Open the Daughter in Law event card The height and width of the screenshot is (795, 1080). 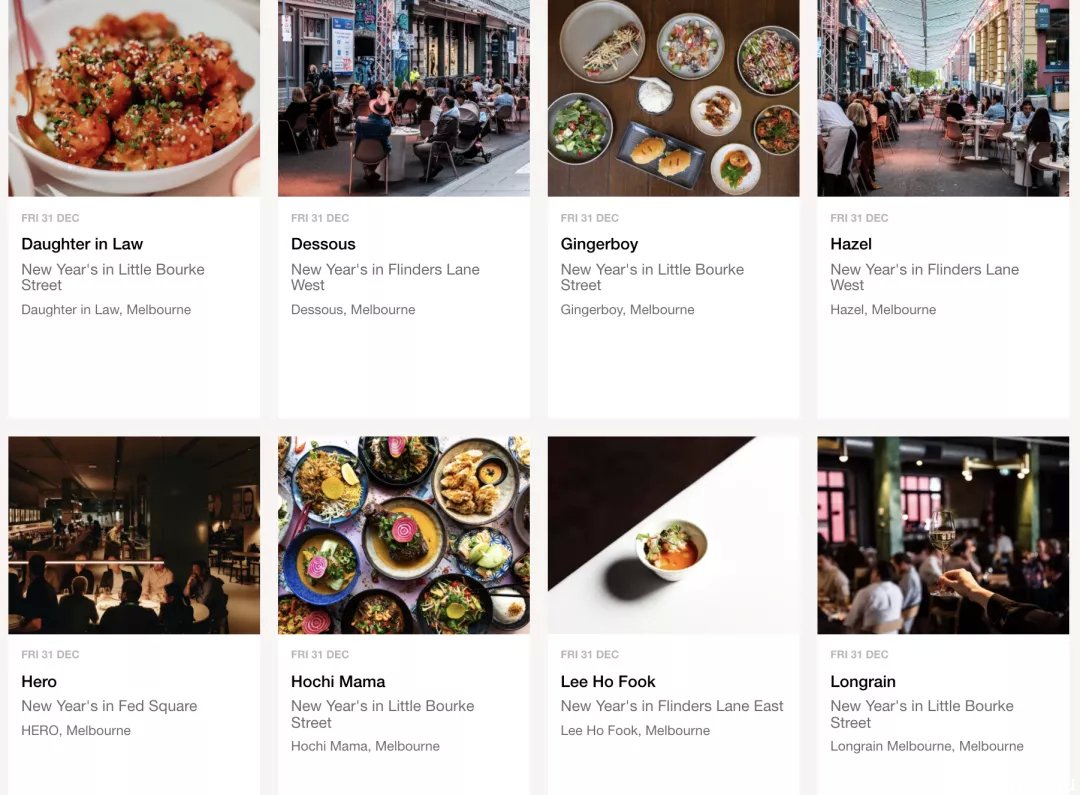pyautogui.click(x=82, y=244)
